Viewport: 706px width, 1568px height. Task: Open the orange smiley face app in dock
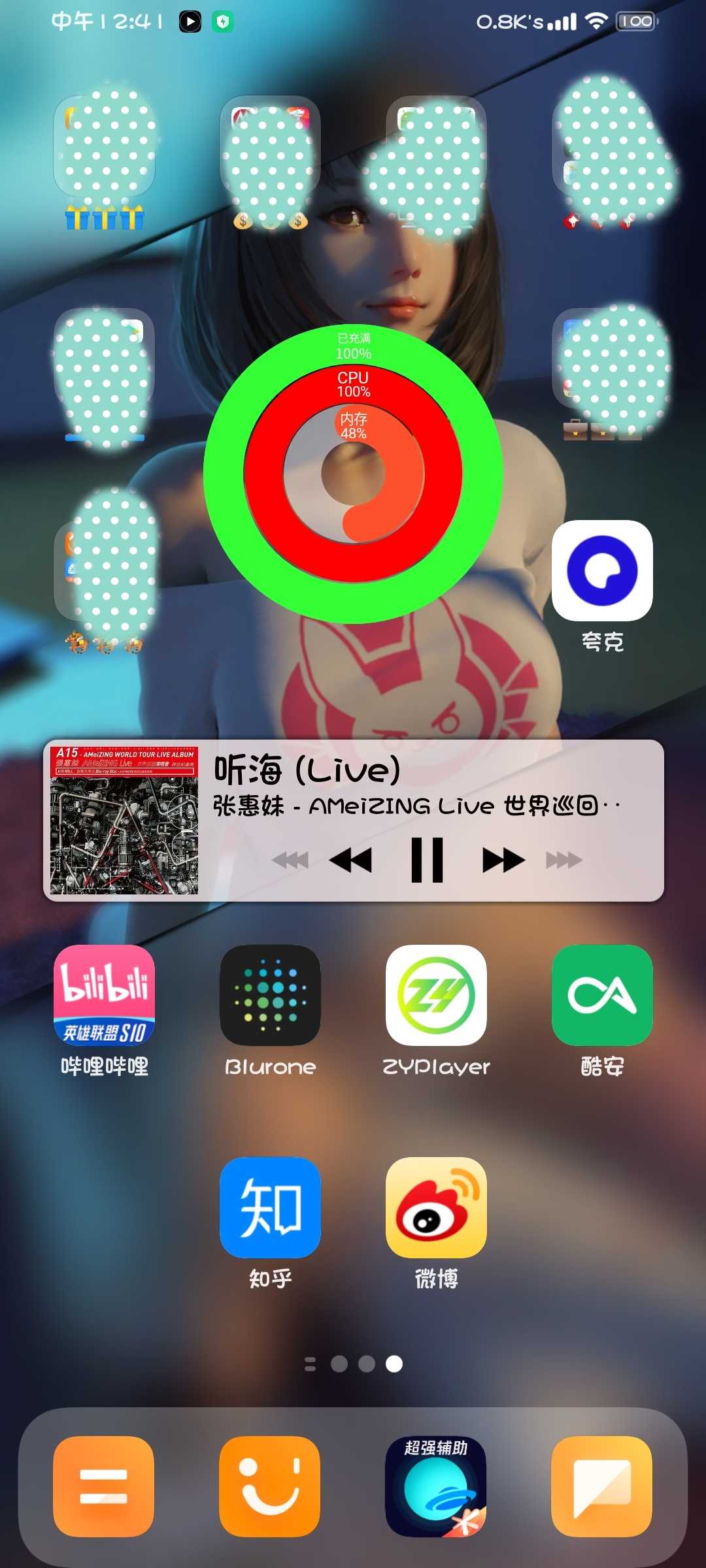pyautogui.click(x=270, y=1486)
